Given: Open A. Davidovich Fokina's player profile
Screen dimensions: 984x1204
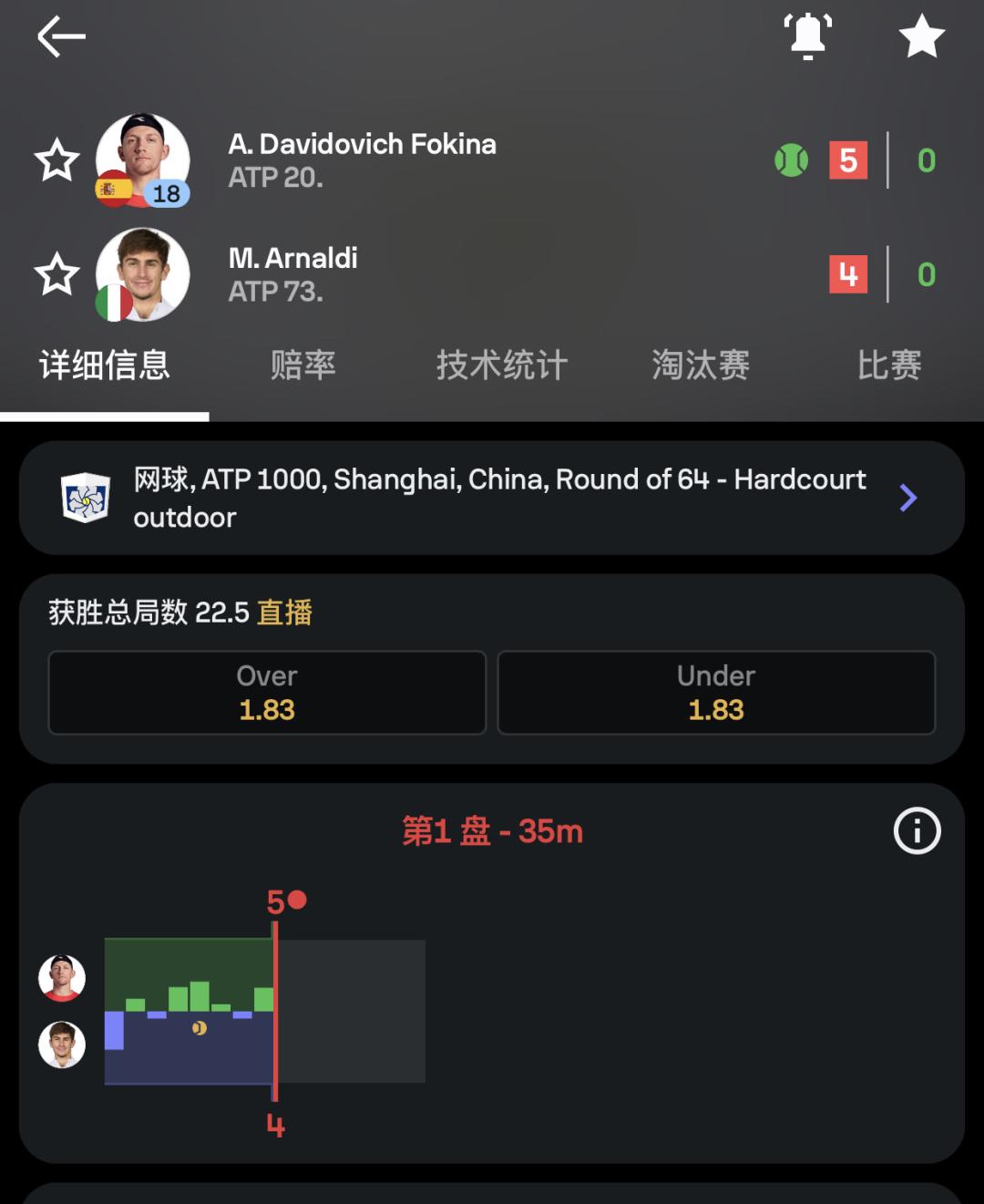Looking at the screenshot, I should 362,145.
